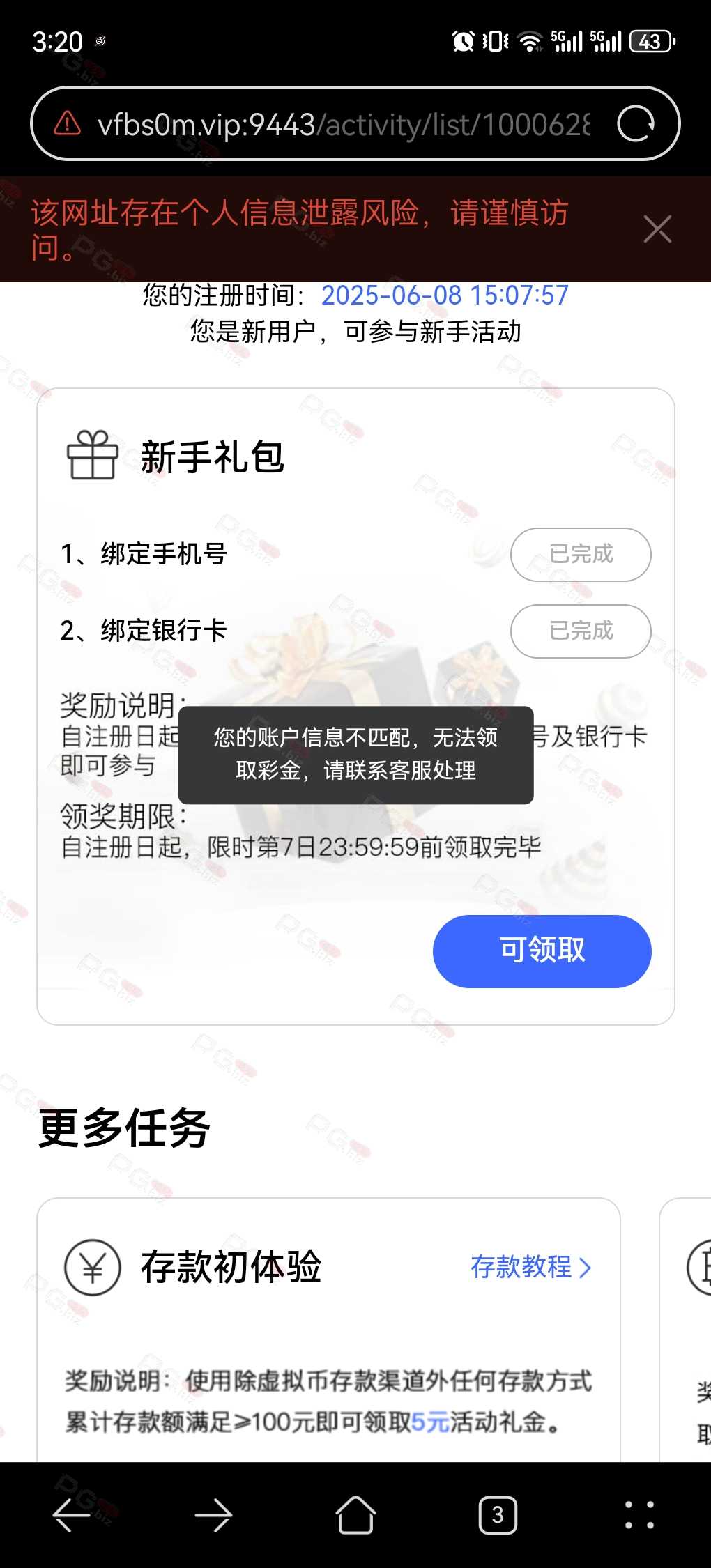The width and height of the screenshot is (711, 1568).
Task: Open the browser's four-dot menu
Action: coord(639,1515)
